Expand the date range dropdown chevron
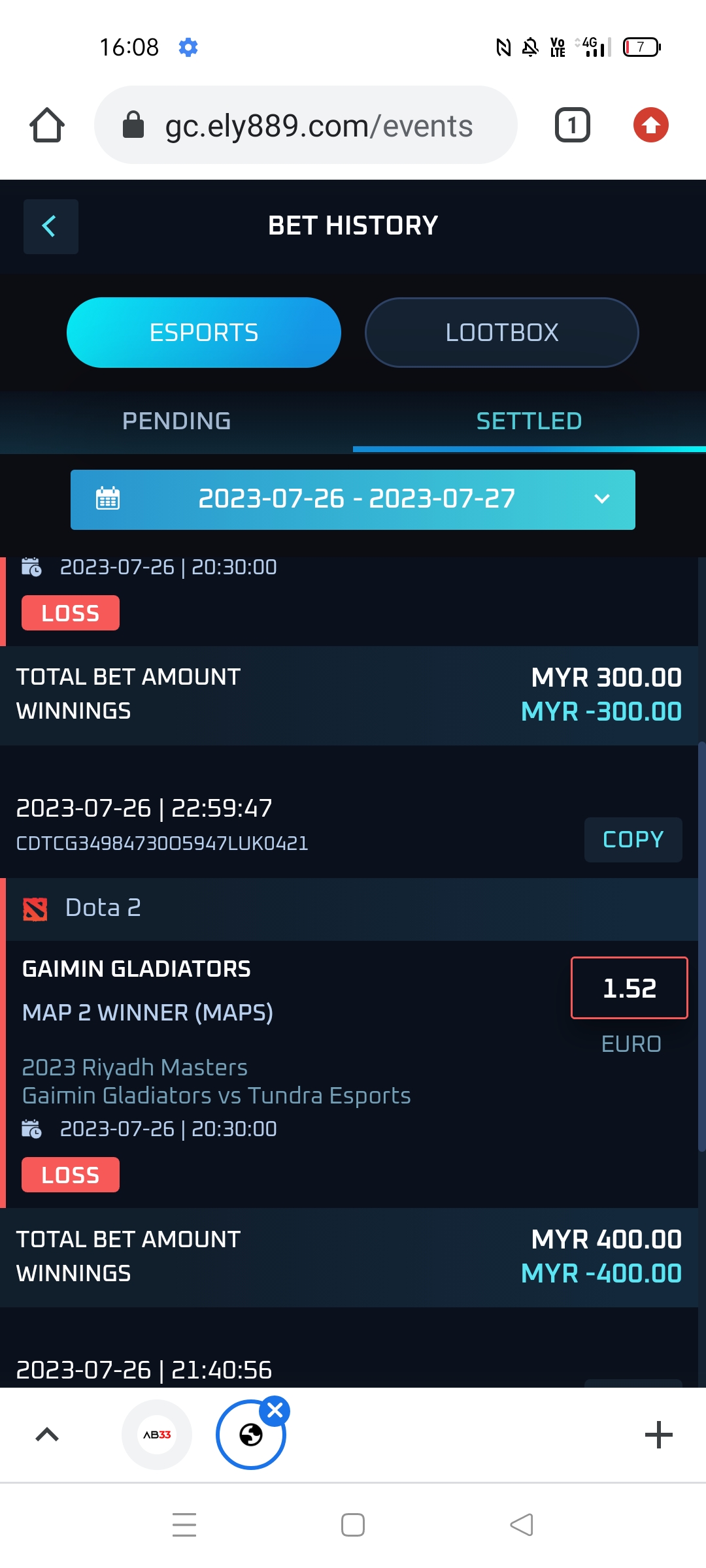This screenshot has height=1568, width=706. 601,499
